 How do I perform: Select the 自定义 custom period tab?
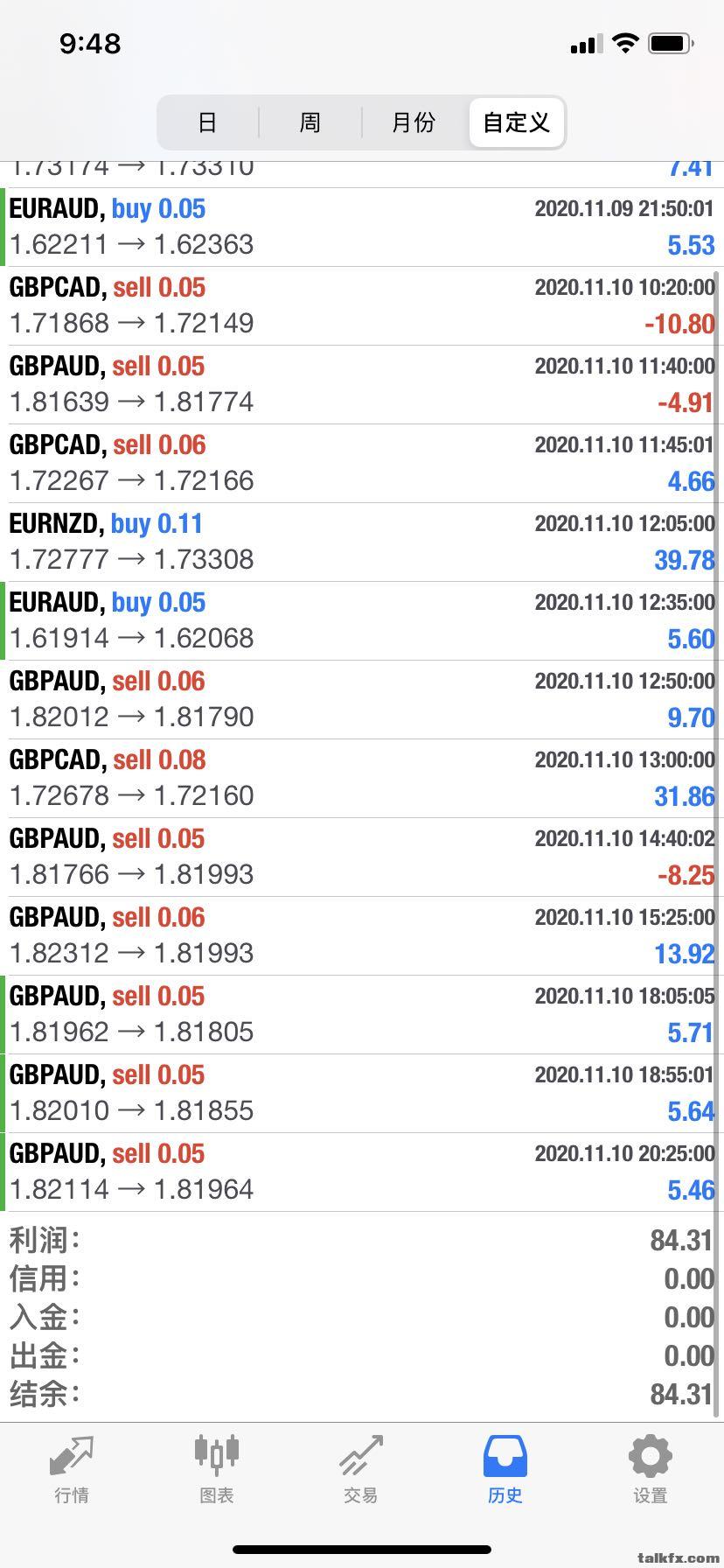[517, 122]
